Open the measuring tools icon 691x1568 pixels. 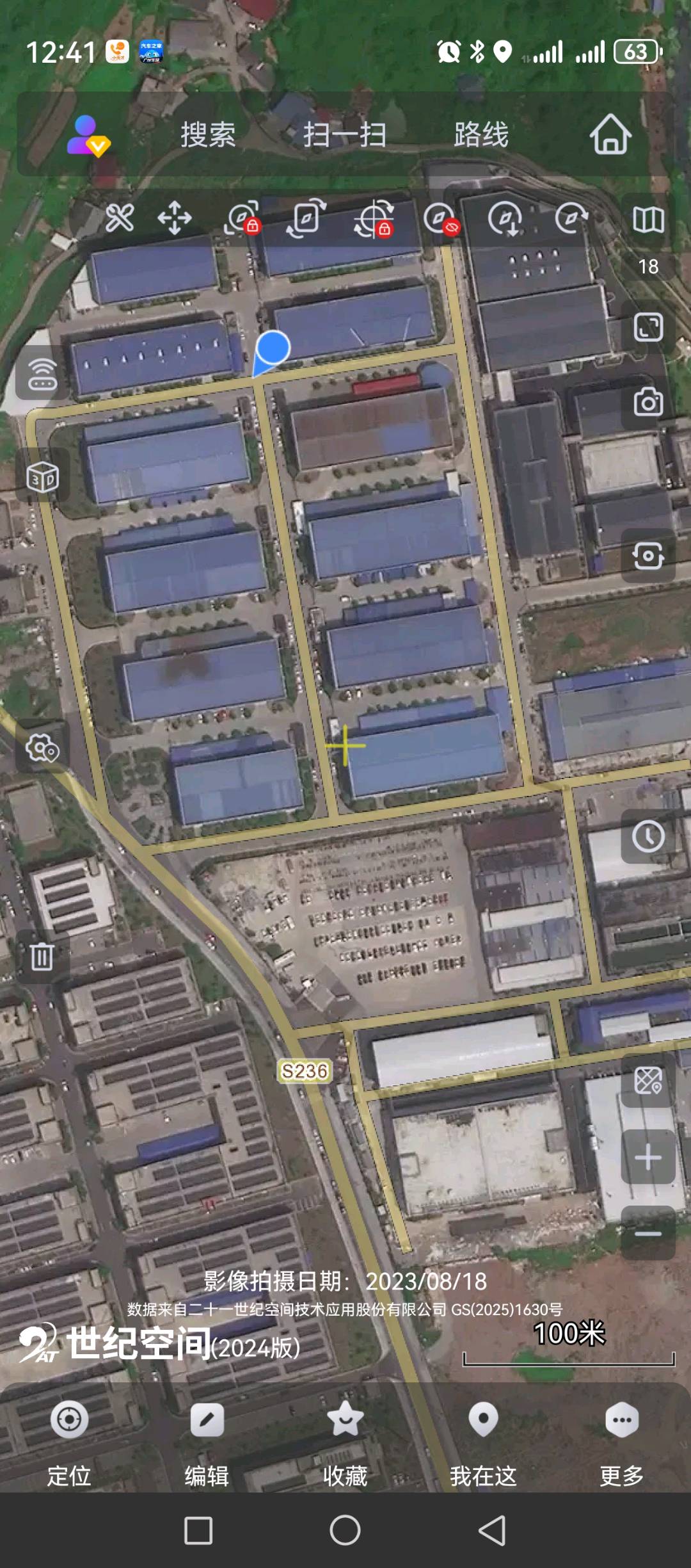120,218
